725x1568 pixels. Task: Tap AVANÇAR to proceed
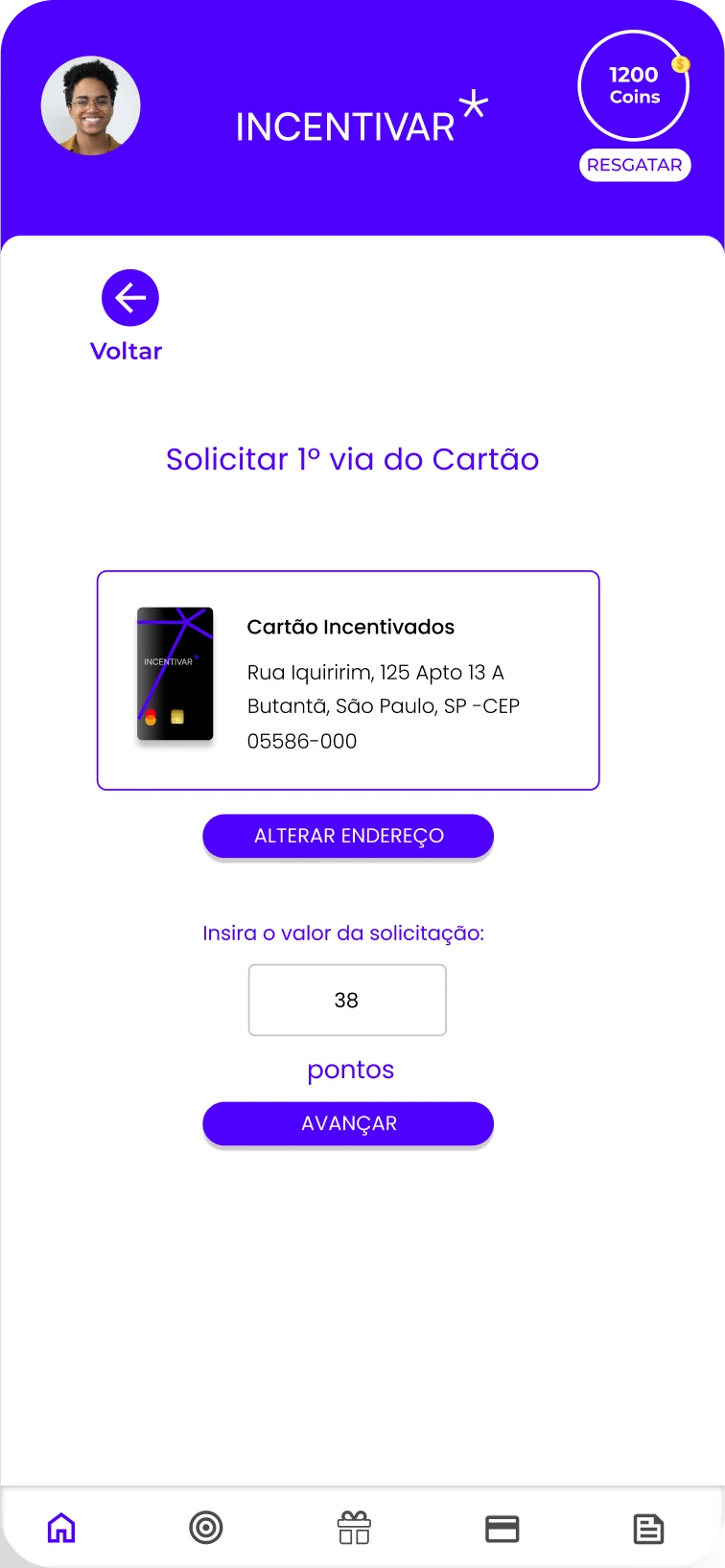[x=348, y=1123]
